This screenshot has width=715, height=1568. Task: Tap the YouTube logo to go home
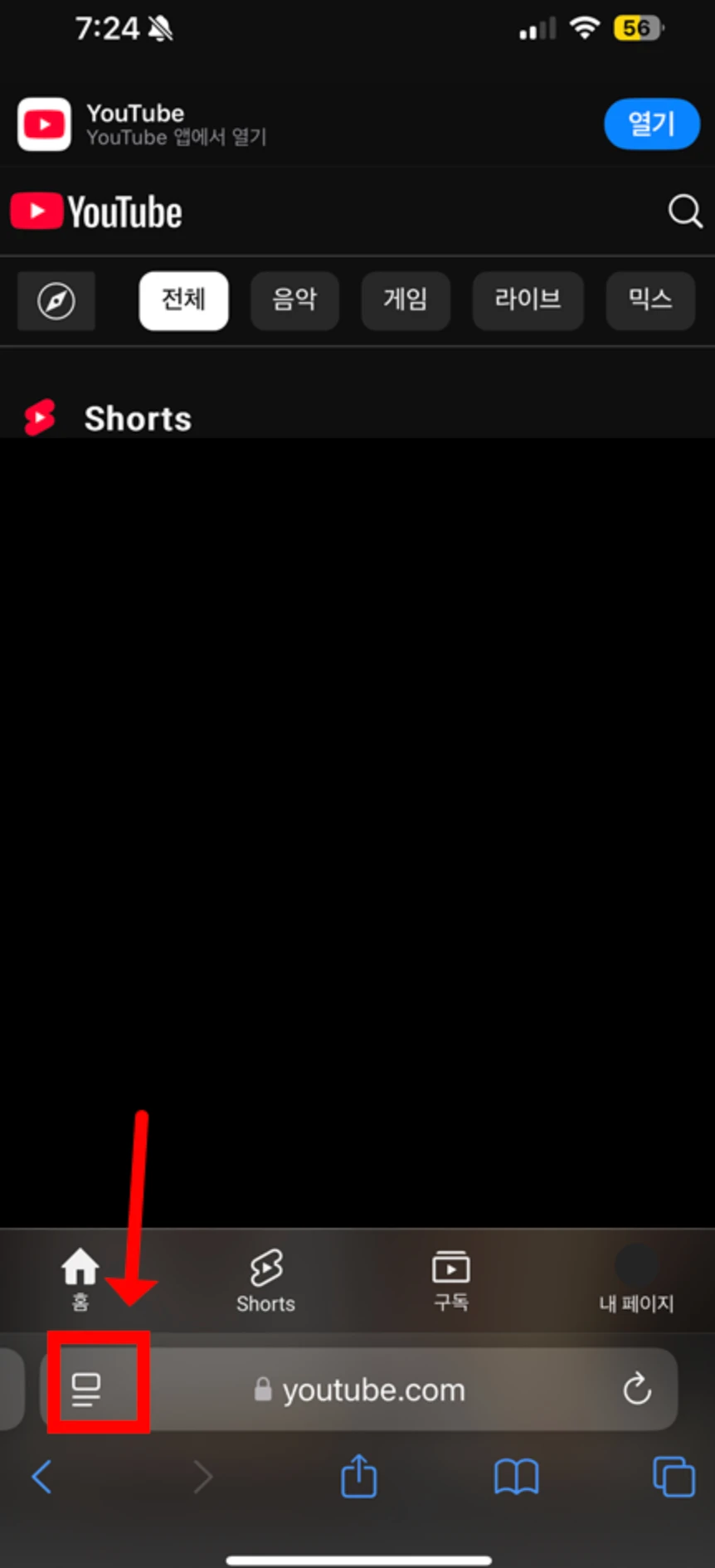click(96, 212)
